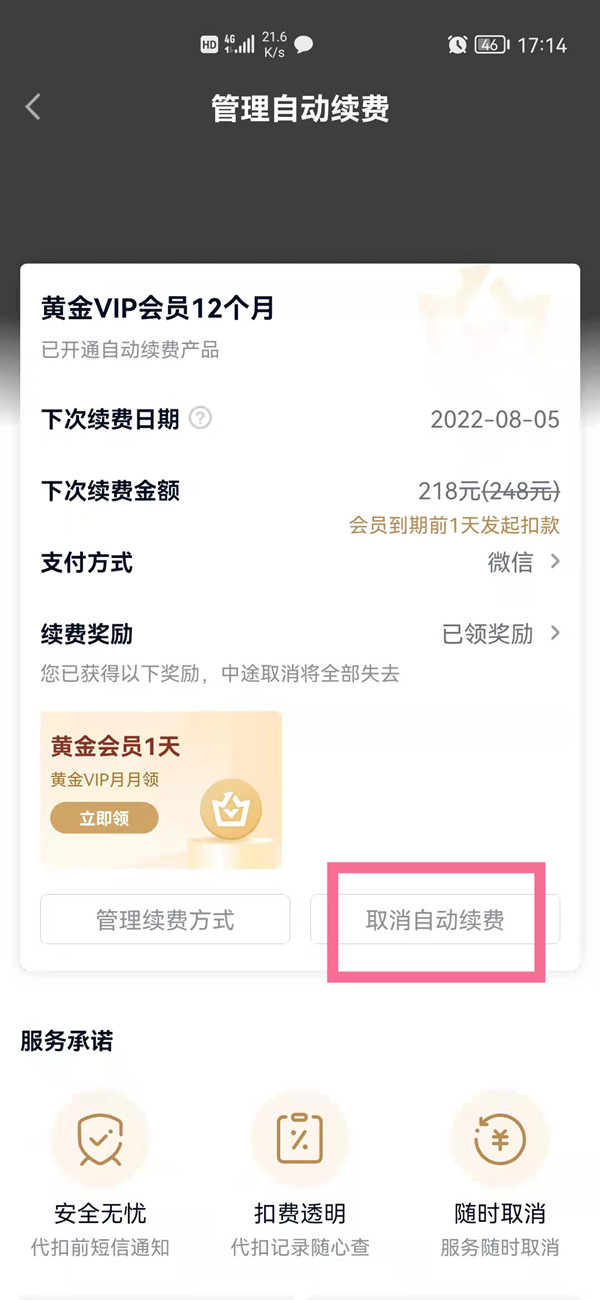Go back using the top-left arrow

tap(33, 108)
